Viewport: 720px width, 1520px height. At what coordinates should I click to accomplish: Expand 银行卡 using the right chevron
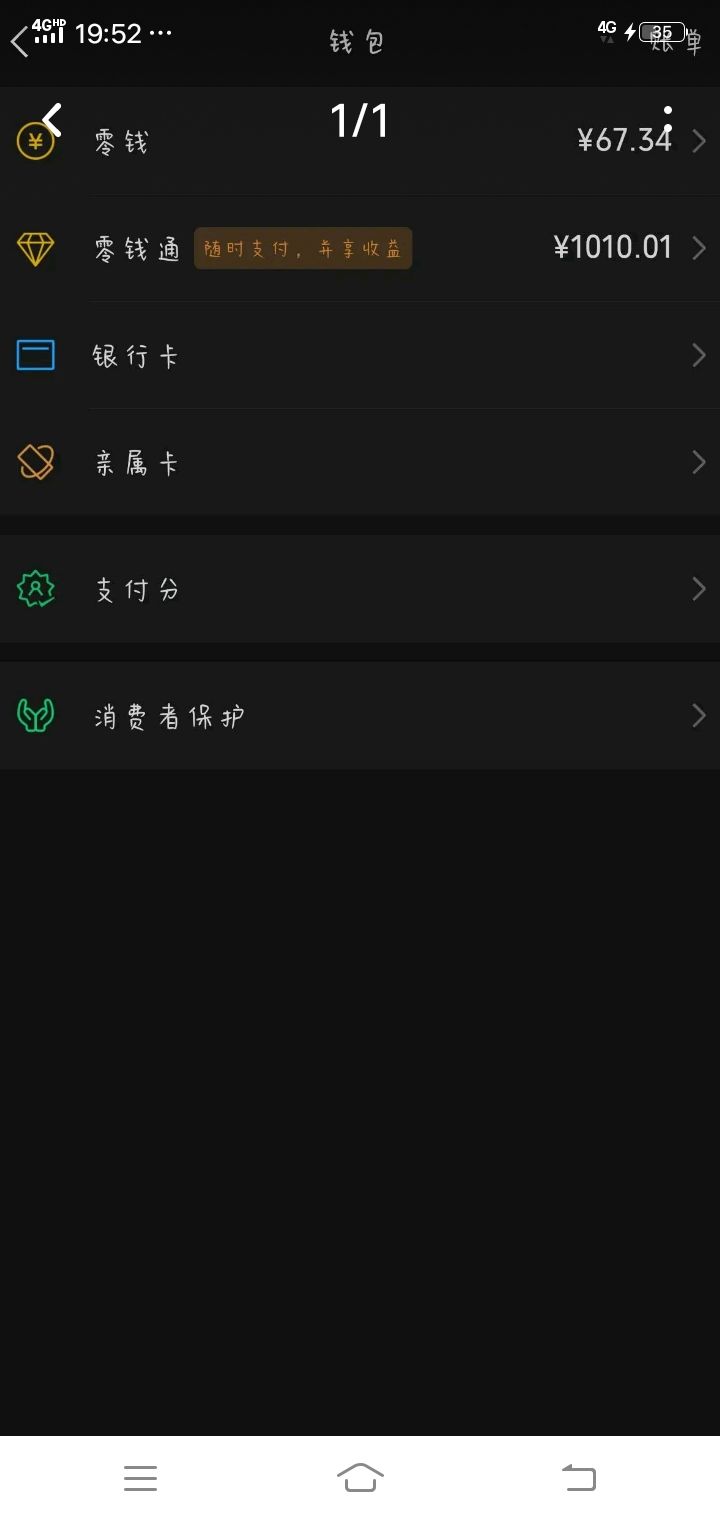coord(700,355)
